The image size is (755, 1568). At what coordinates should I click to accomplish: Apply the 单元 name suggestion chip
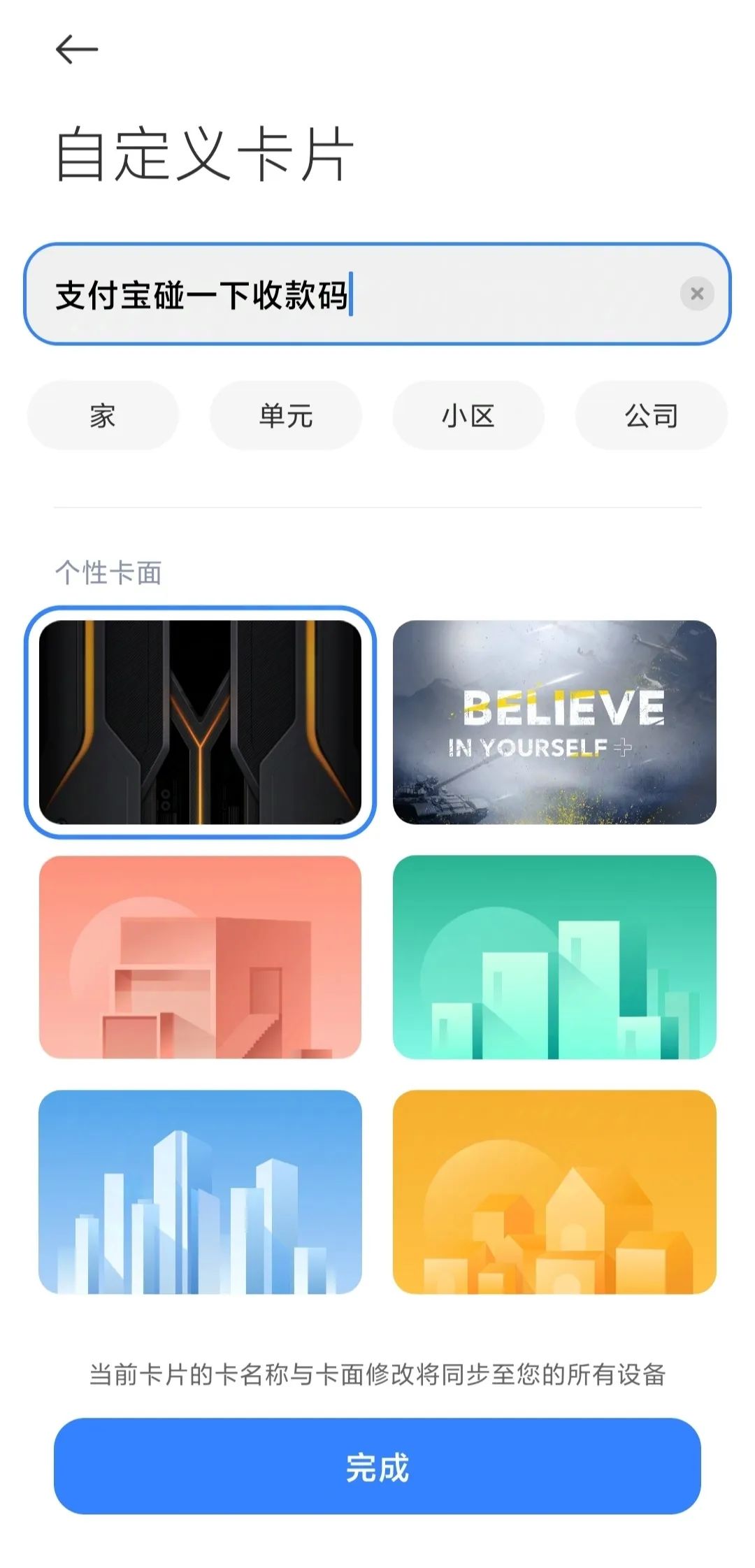[x=285, y=415]
